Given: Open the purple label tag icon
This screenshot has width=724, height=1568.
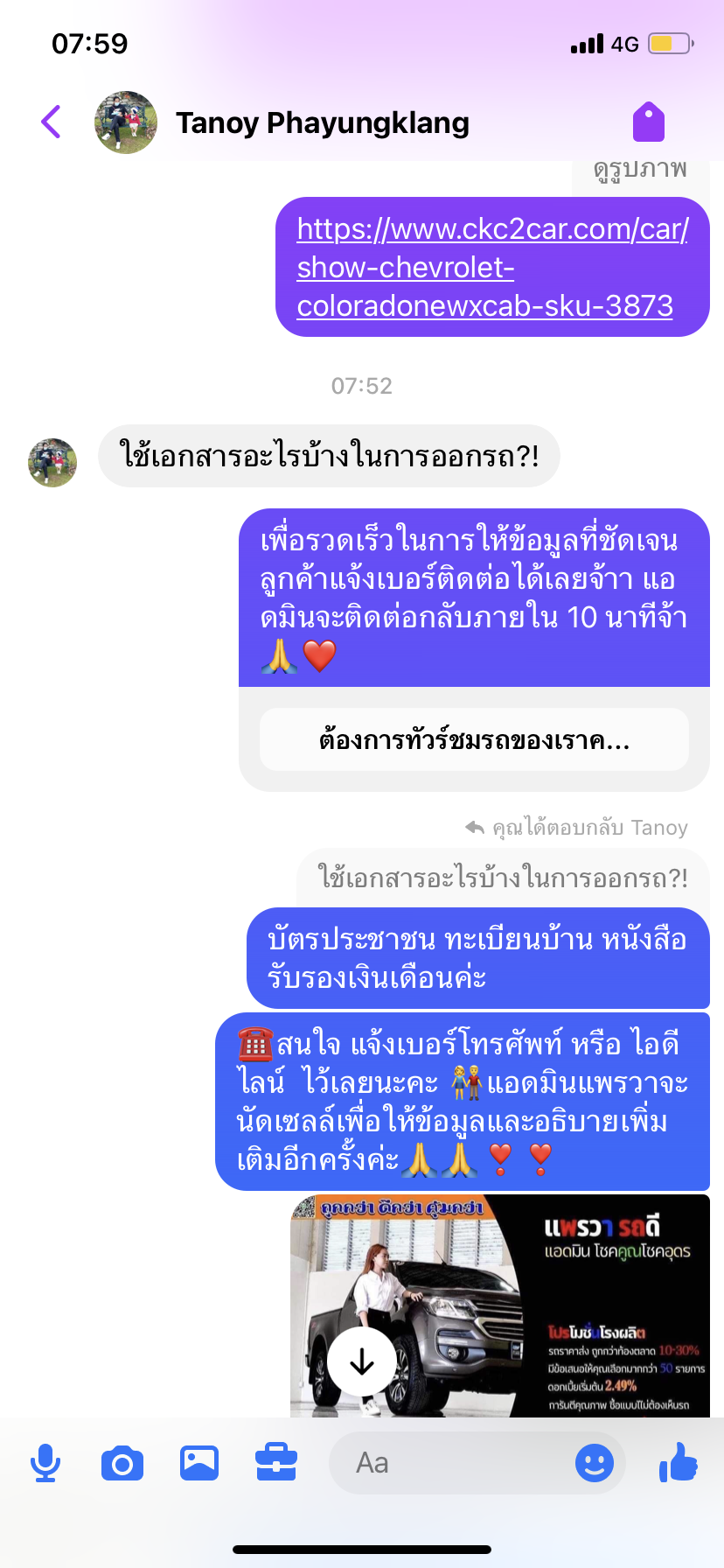Looking at the screenshot, I should [649, 122].
